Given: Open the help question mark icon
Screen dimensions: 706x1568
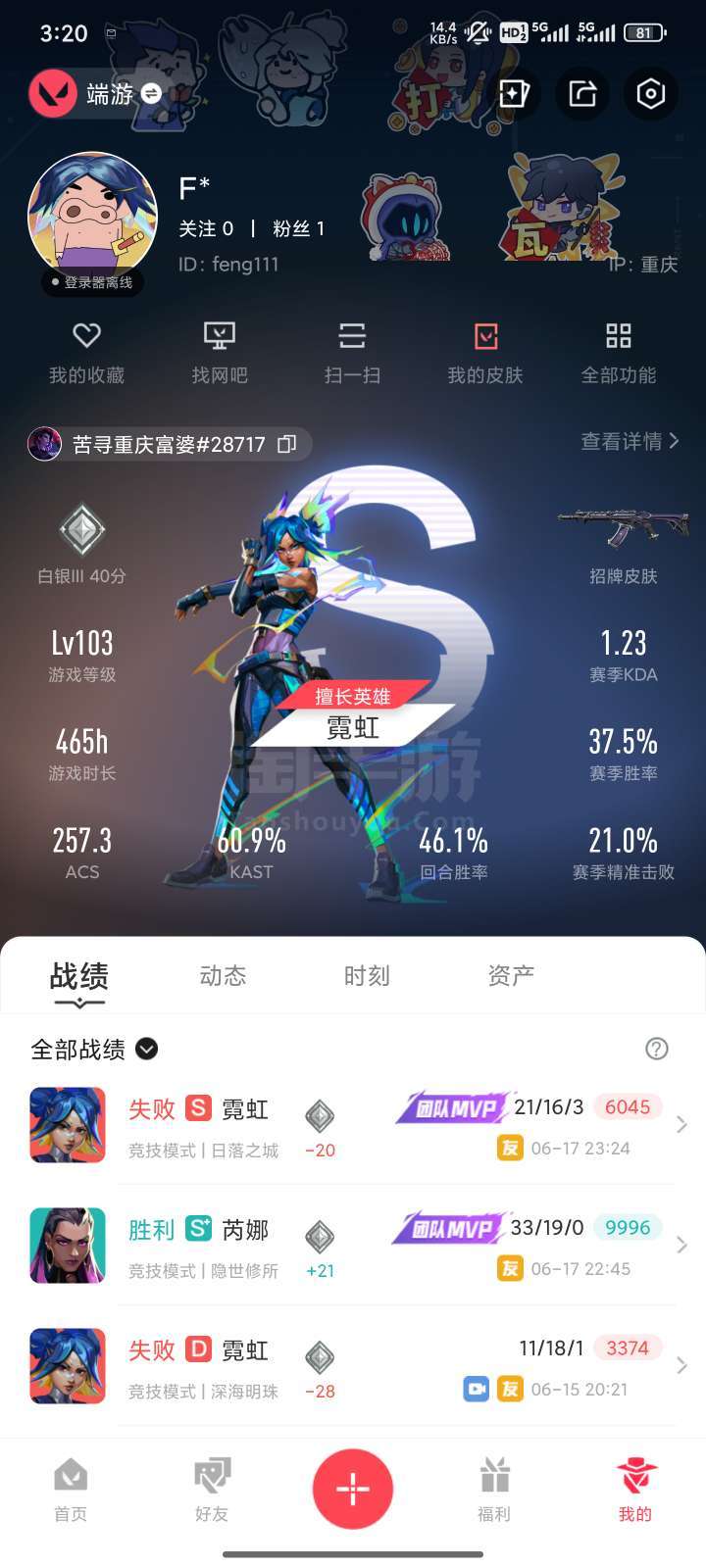Looking at the screenshot, I should coord(657,1049).
